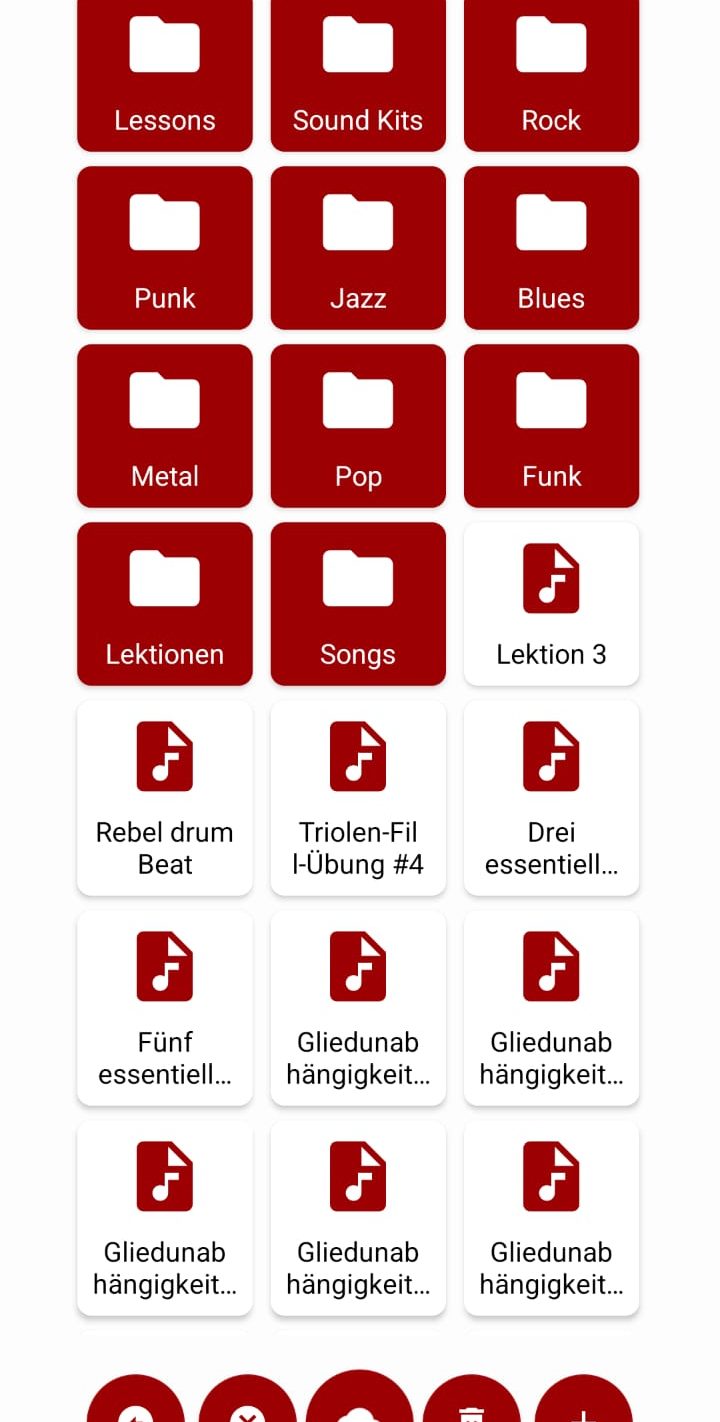Open the Sound Kits folder

[358, 75]
